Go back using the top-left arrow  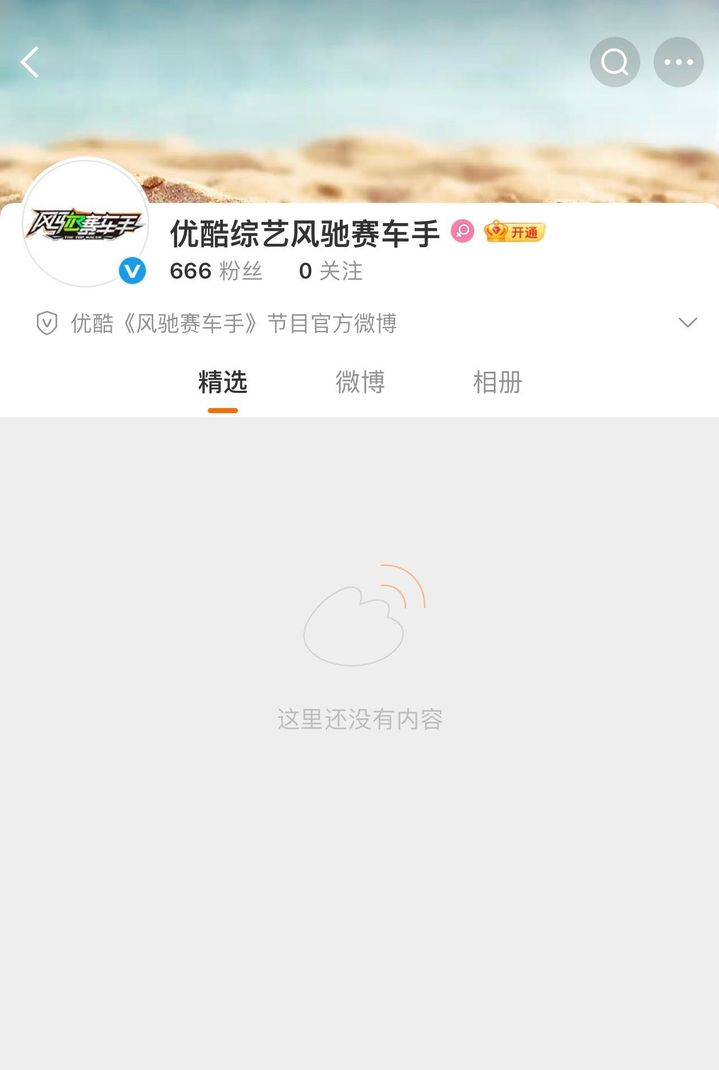pos(30,62)
